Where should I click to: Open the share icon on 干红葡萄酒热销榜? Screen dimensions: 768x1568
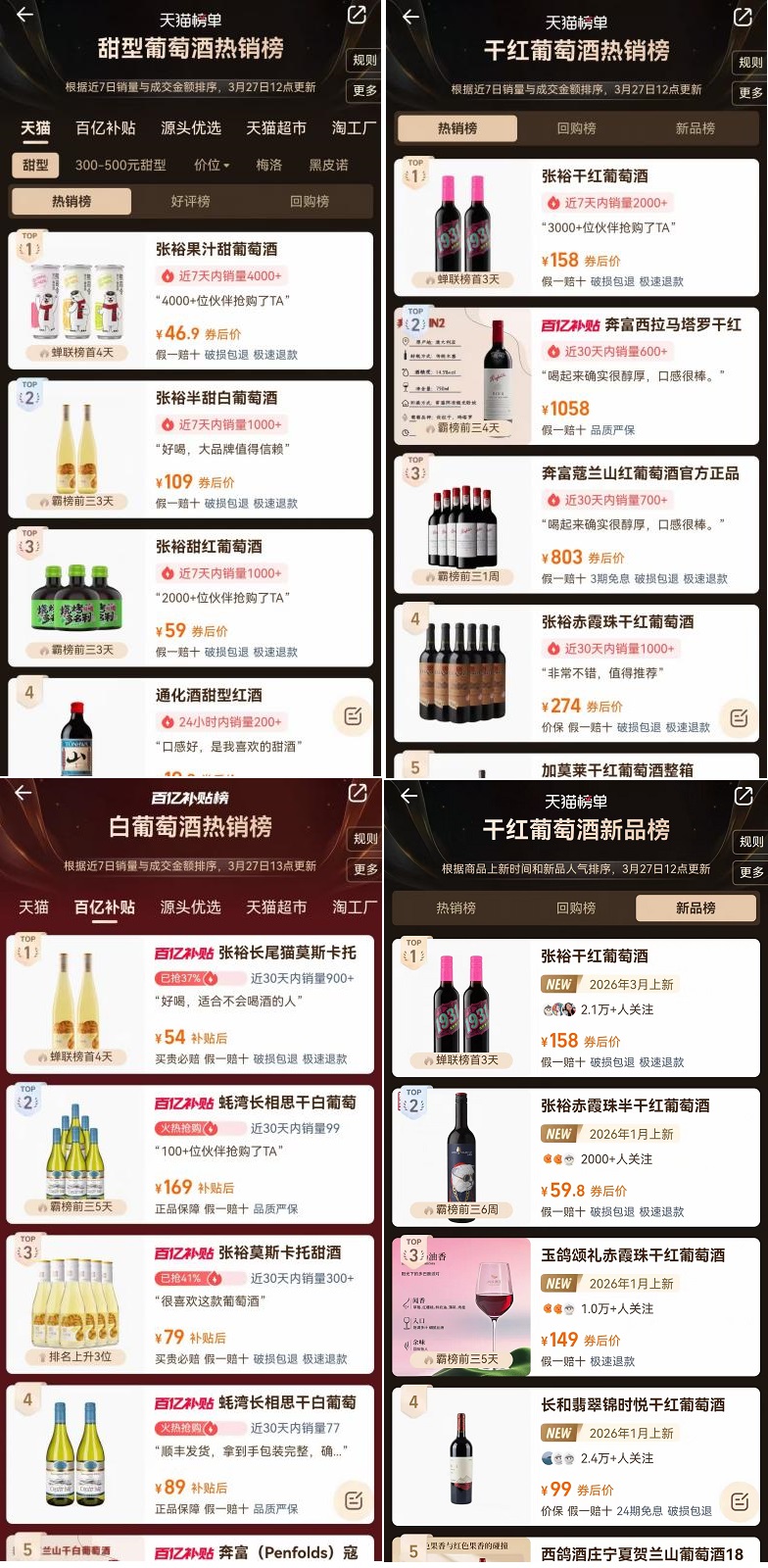tap(741, 16)
